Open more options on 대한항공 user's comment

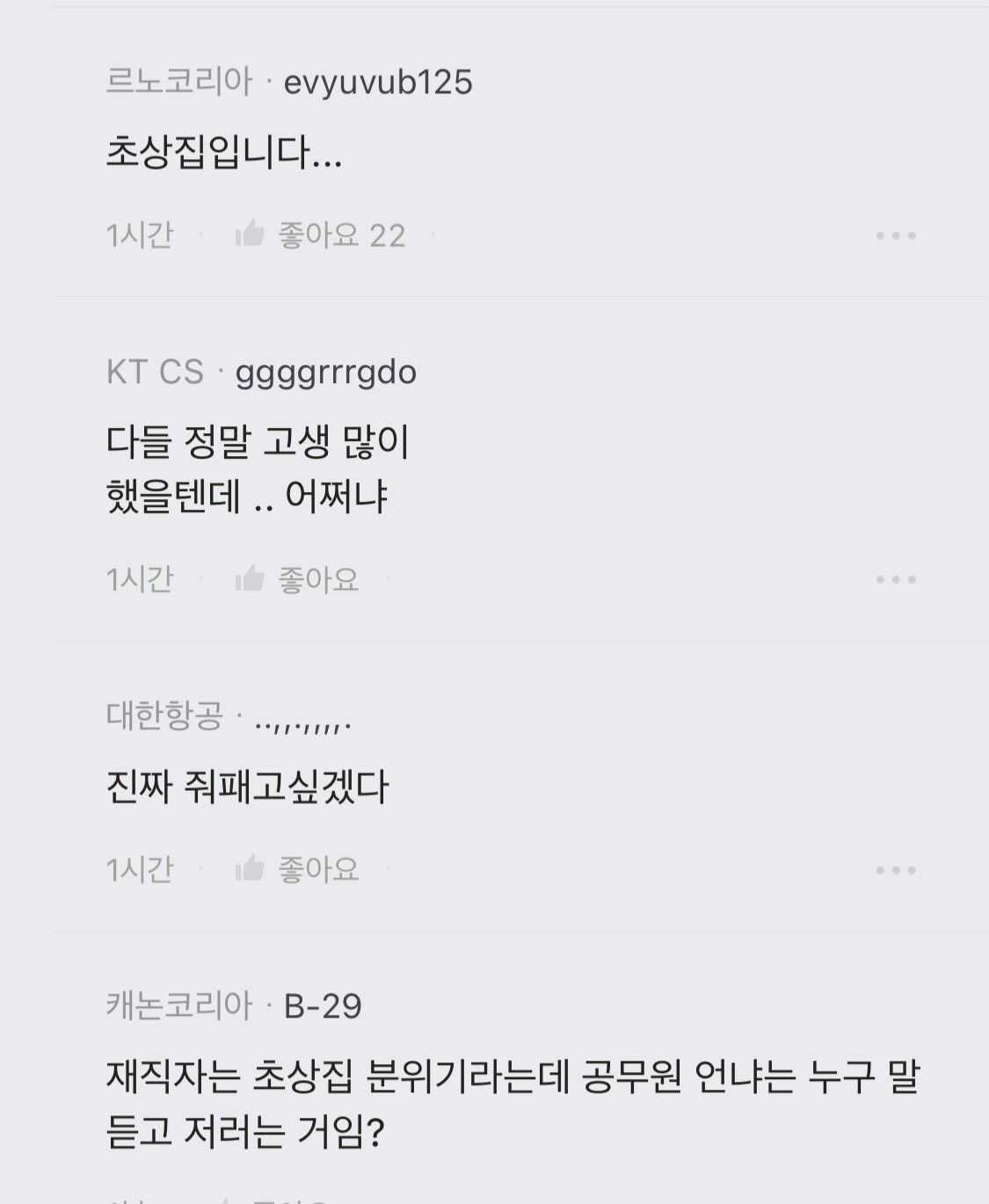[x=896, y=870]
